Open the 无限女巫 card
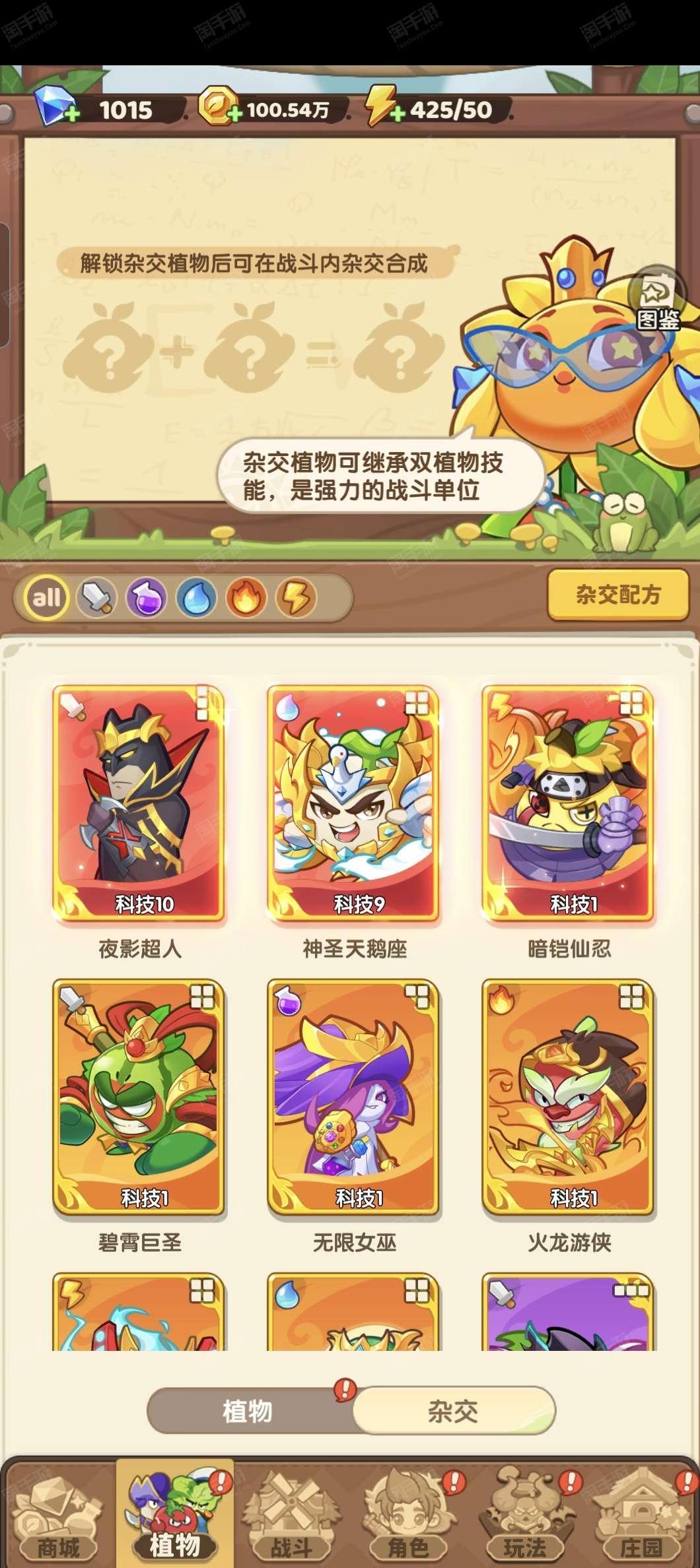Viewport: 700px width, 1568px height. click(354, 1097)
